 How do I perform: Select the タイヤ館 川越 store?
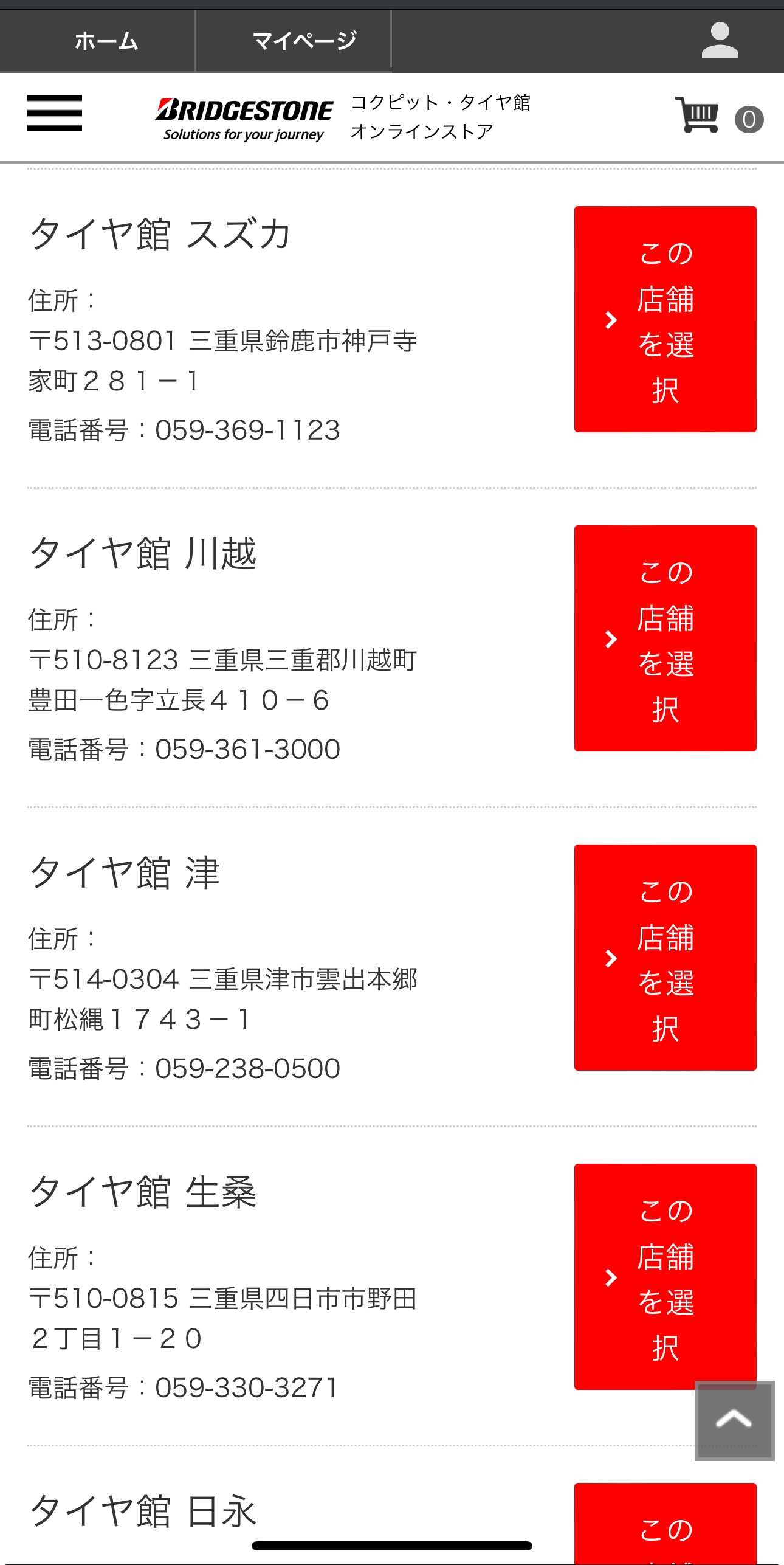pyautogui.click(x=665, y=638)
